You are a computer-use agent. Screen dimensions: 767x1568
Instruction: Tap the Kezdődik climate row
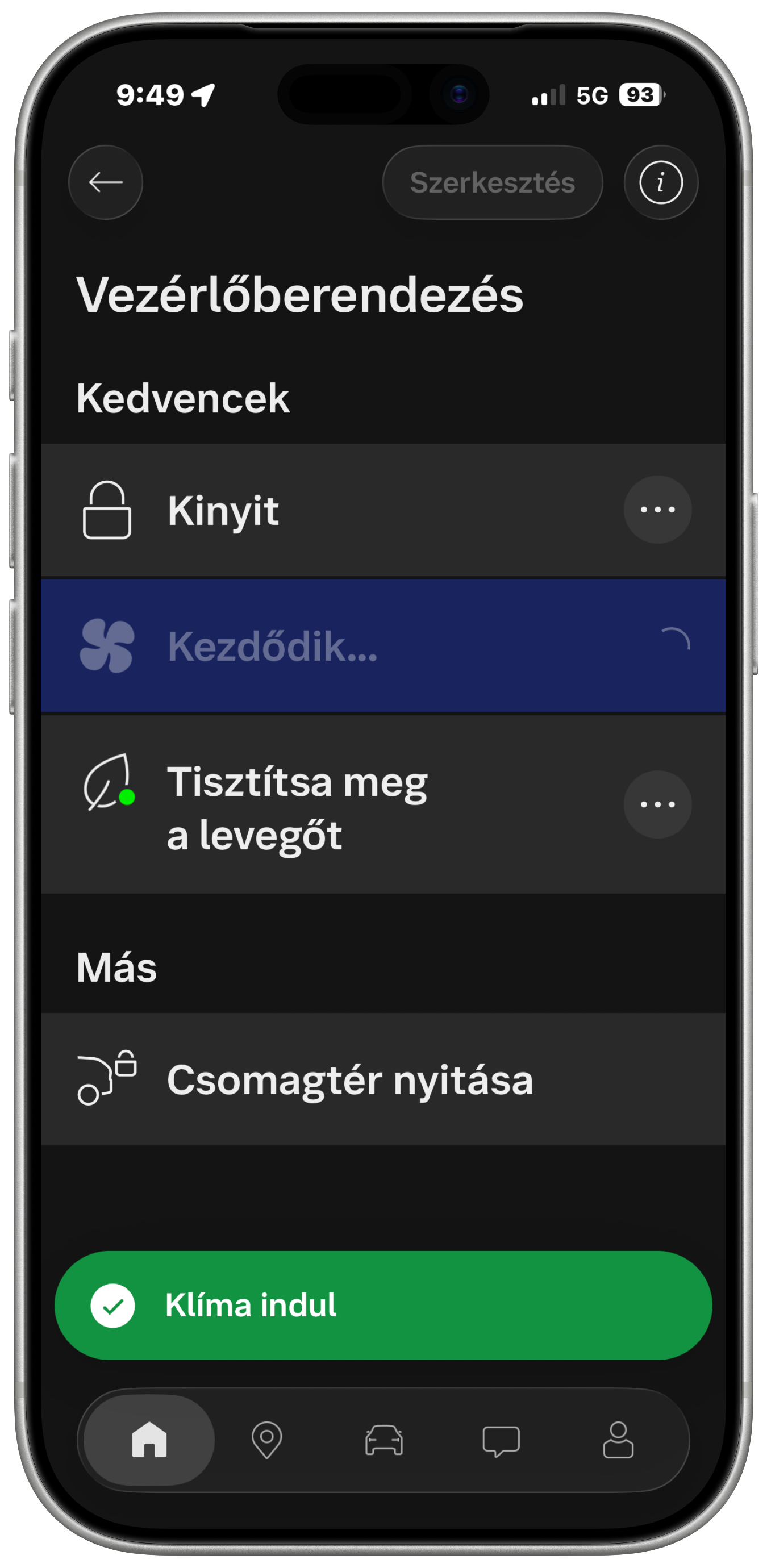(x=383, y=646)
